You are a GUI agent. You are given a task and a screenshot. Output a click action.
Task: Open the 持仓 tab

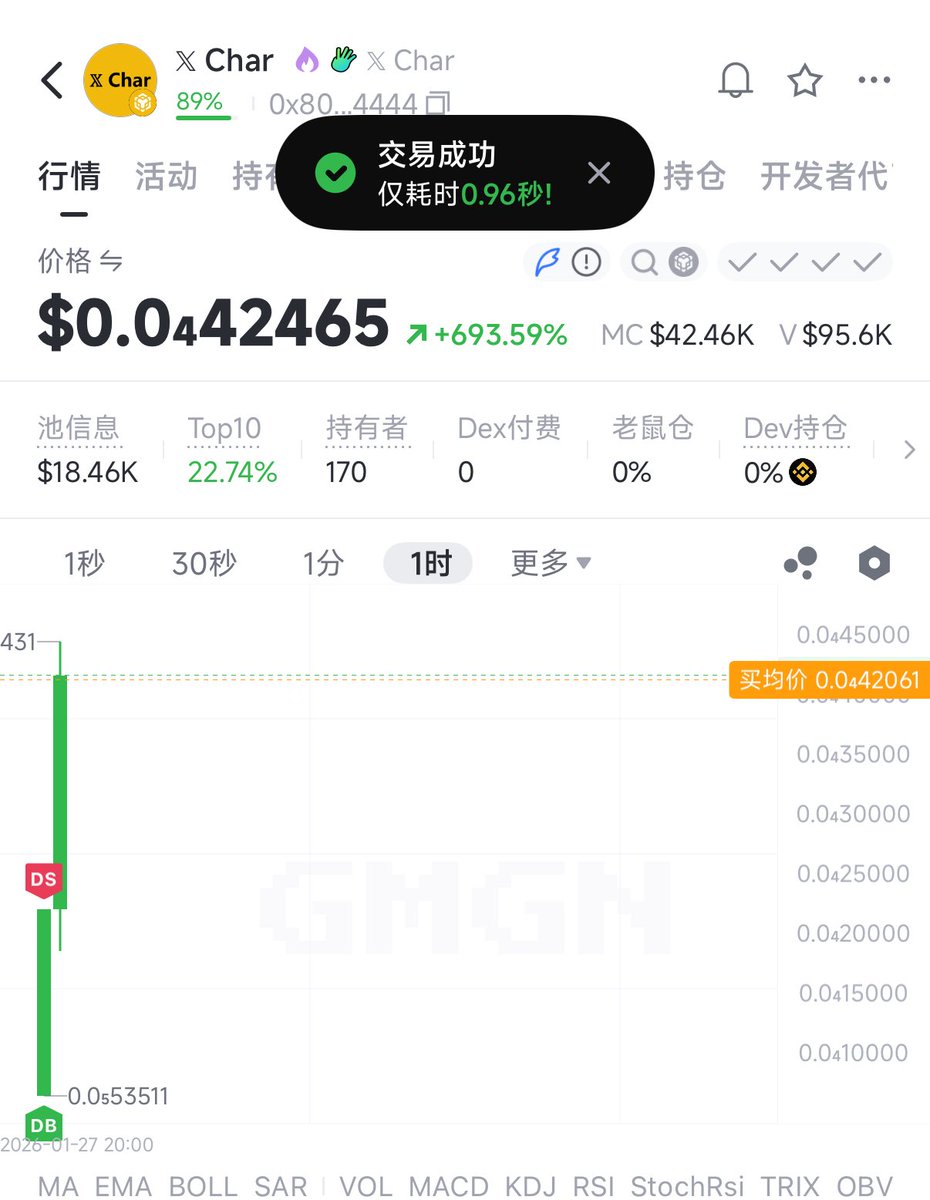coord(693,177)
